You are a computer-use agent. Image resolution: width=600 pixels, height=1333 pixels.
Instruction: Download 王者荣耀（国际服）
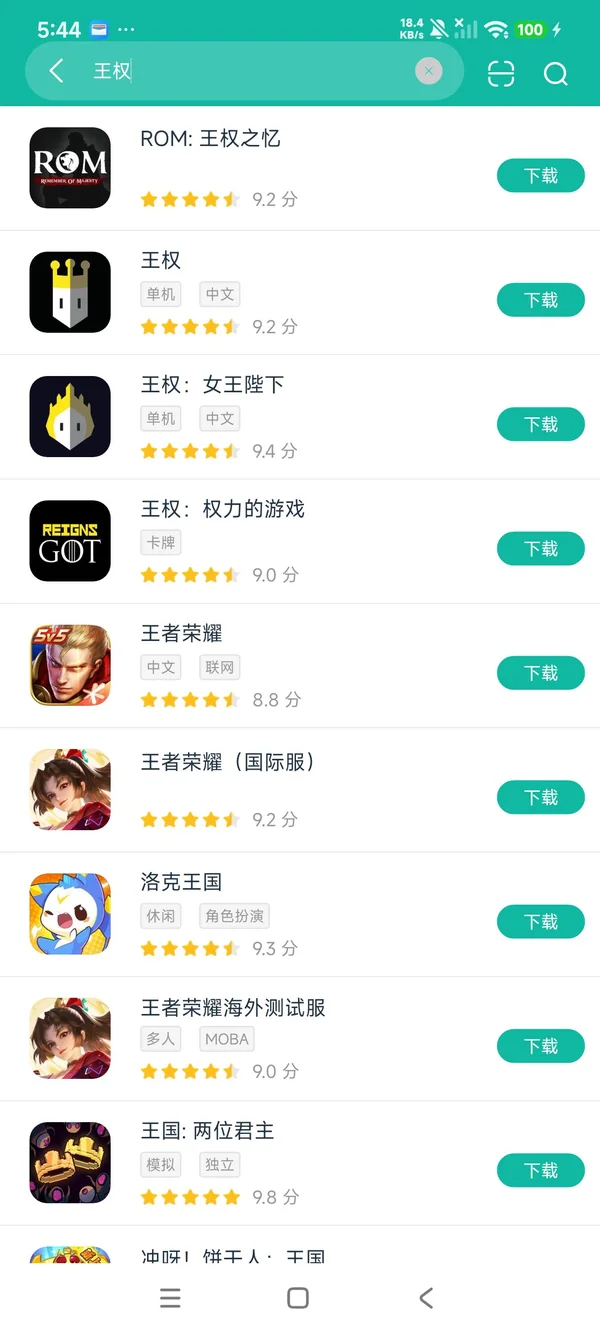(x=540, y=797)
